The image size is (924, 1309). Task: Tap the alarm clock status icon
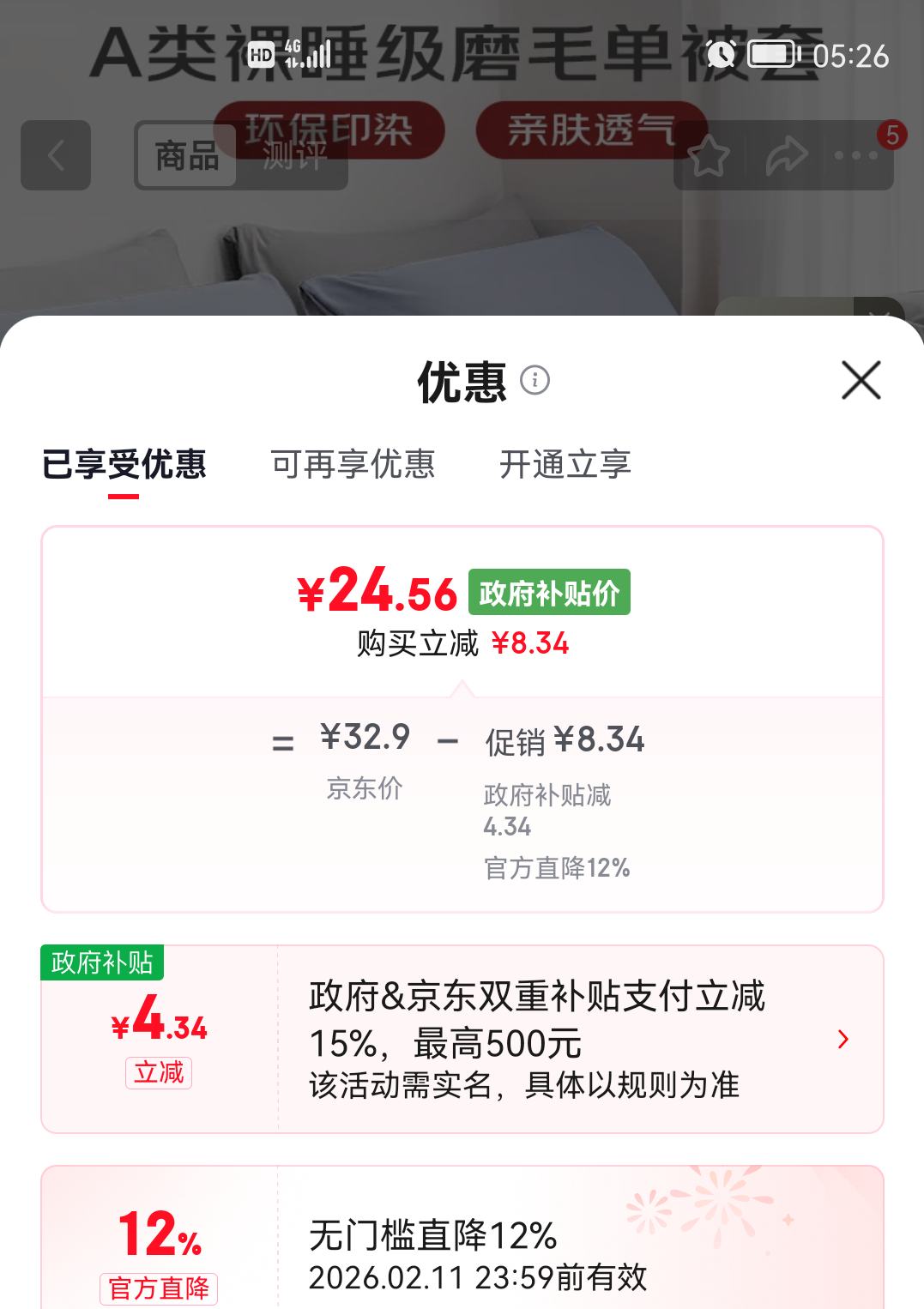click(x=721, y=53)
